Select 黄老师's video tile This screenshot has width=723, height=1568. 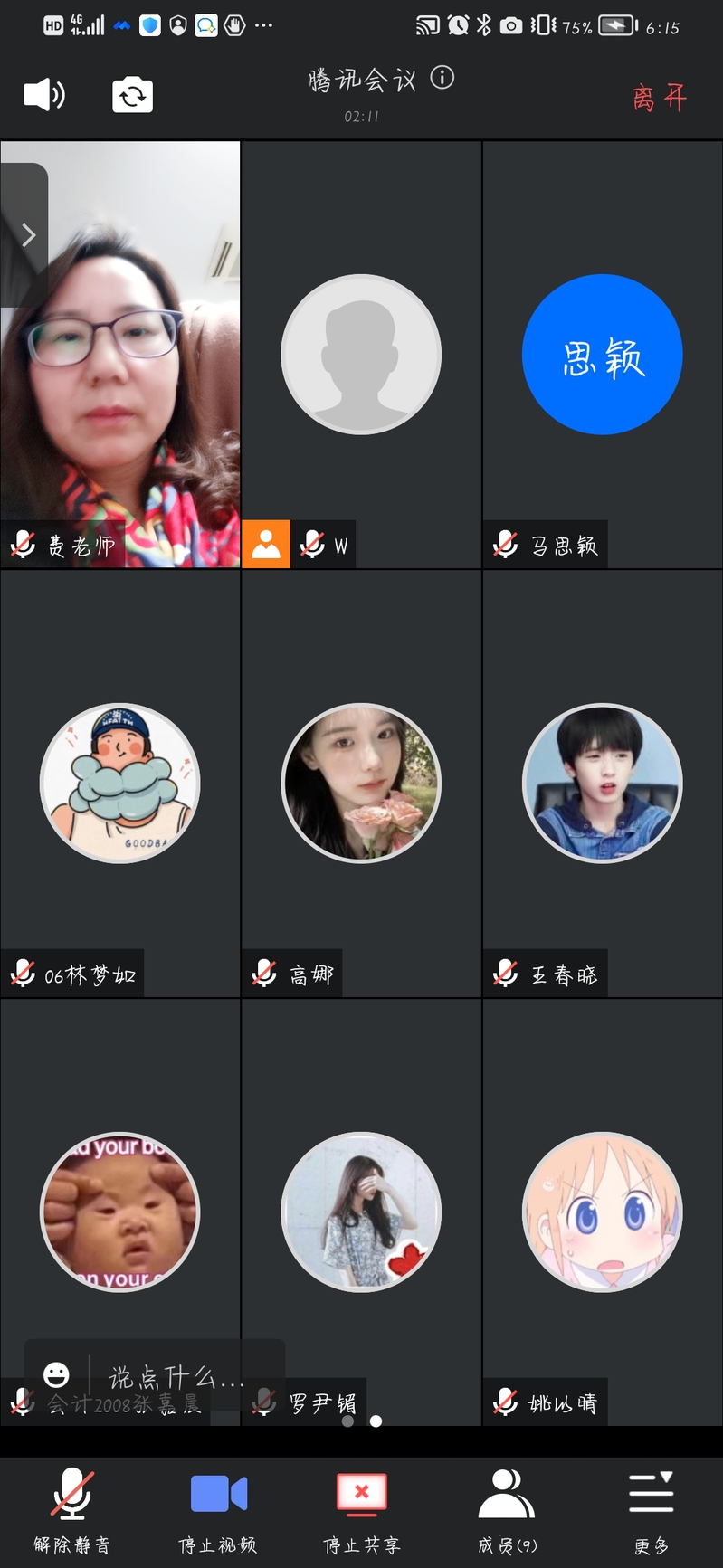(x=120, y=353)
